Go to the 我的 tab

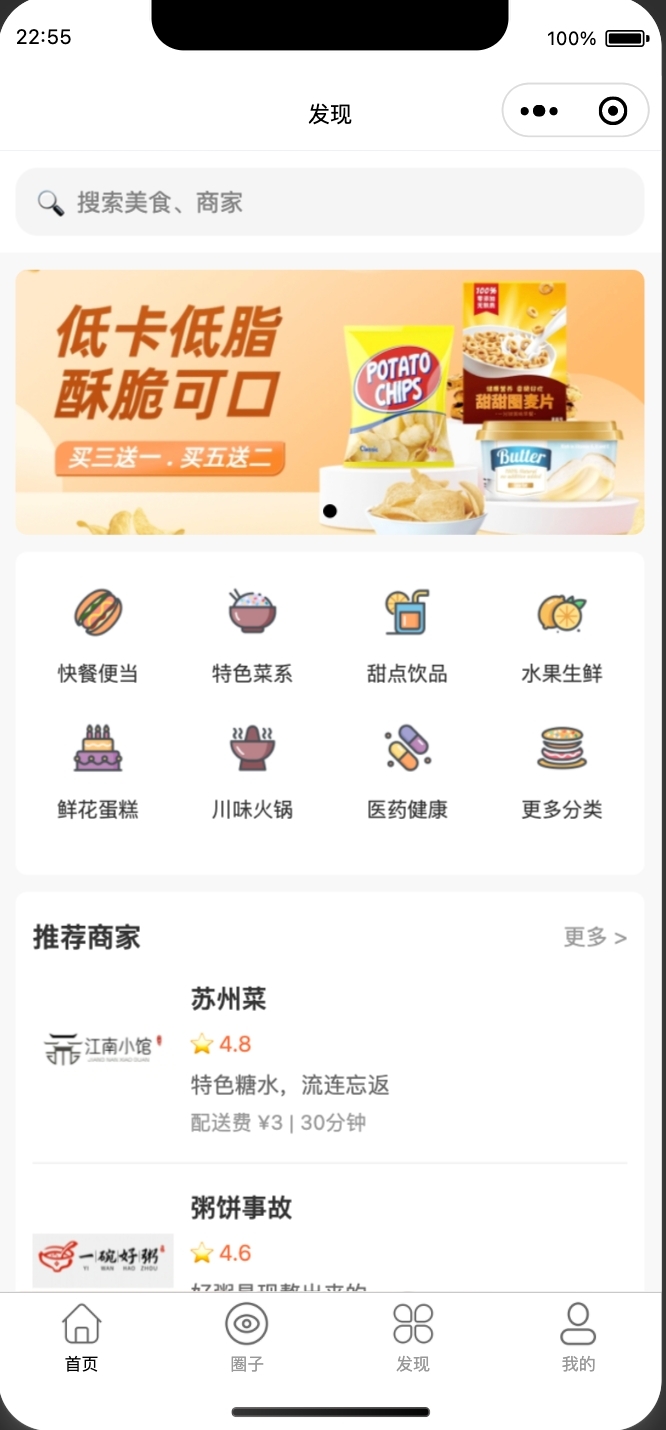click(578, 1337)
